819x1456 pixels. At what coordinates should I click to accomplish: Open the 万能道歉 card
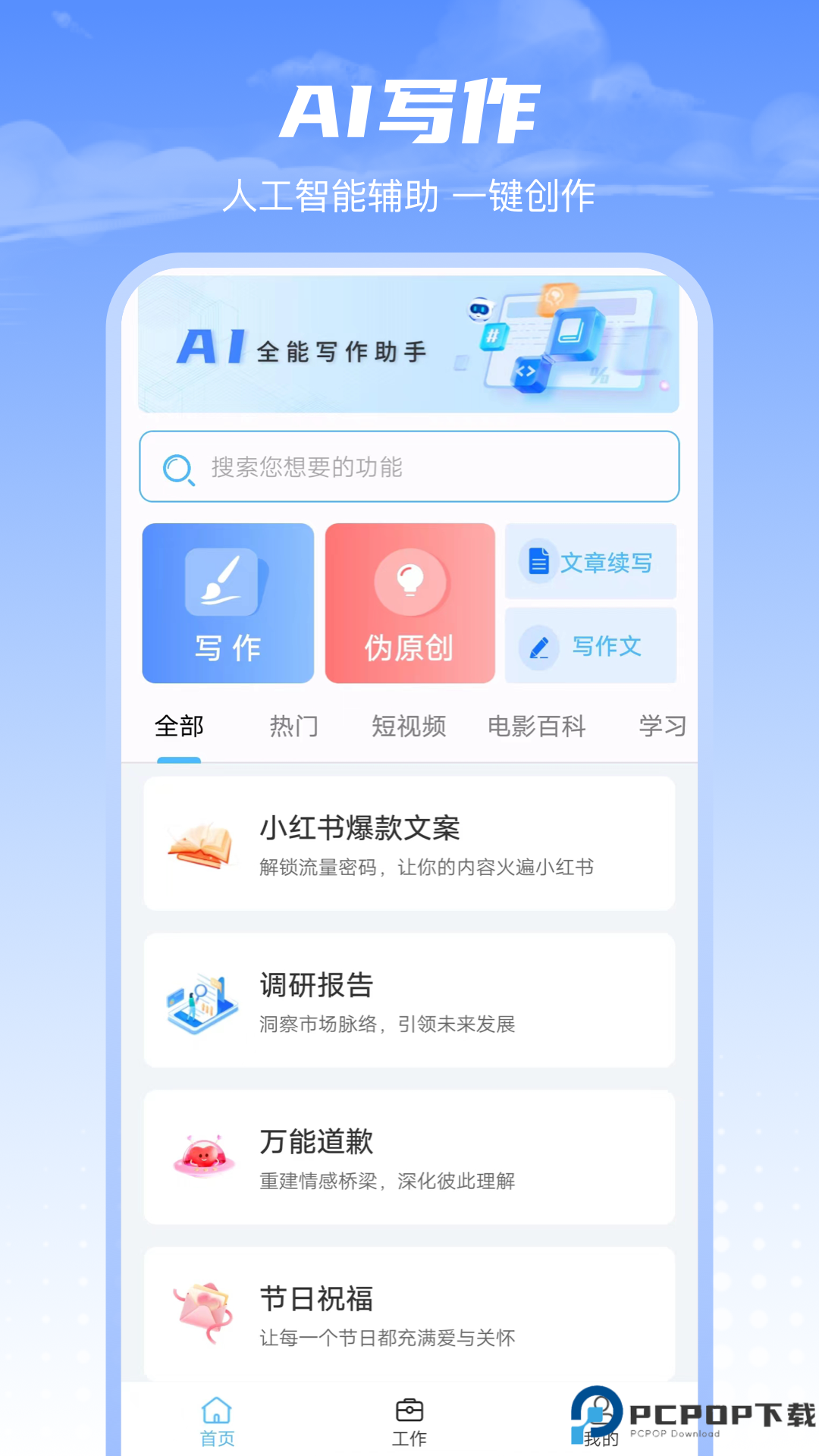pos(409,1156)
